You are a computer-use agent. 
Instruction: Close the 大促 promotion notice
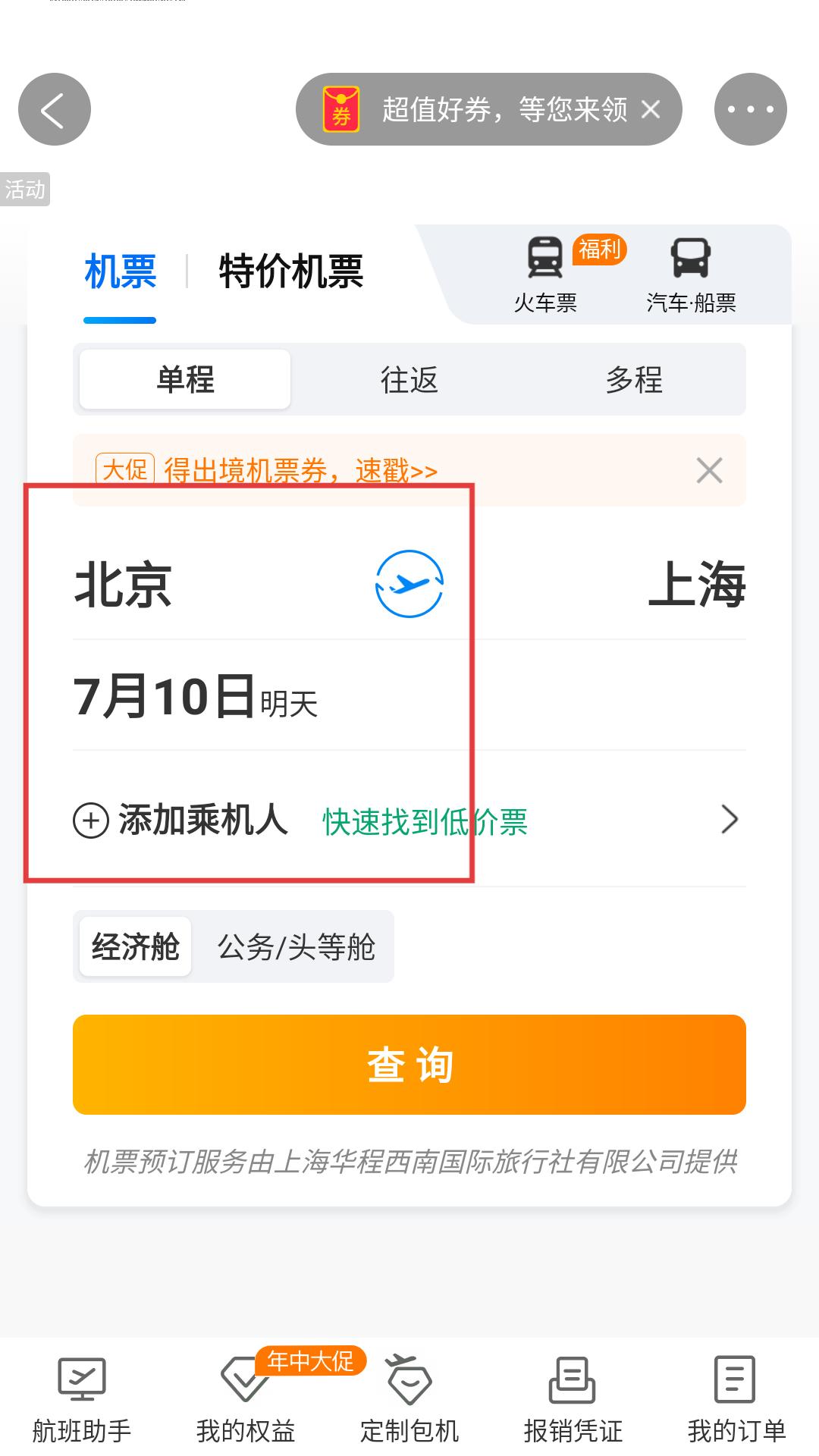[x=709, y=470]
